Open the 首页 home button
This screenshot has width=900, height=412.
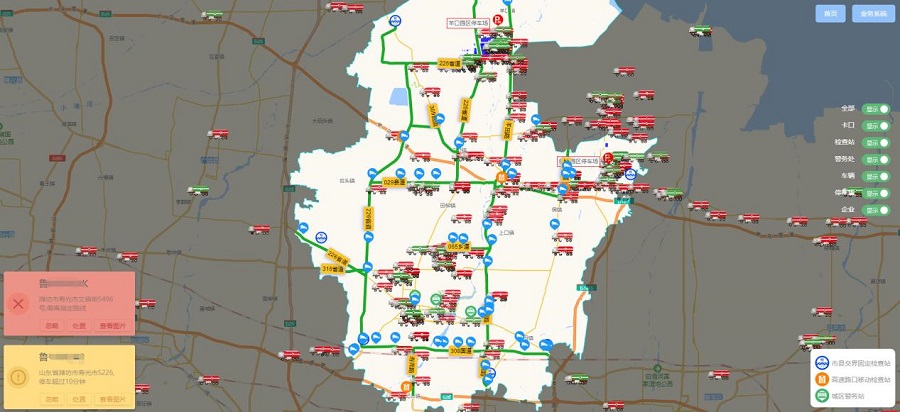pyautogui.click(x=829, y=13)
